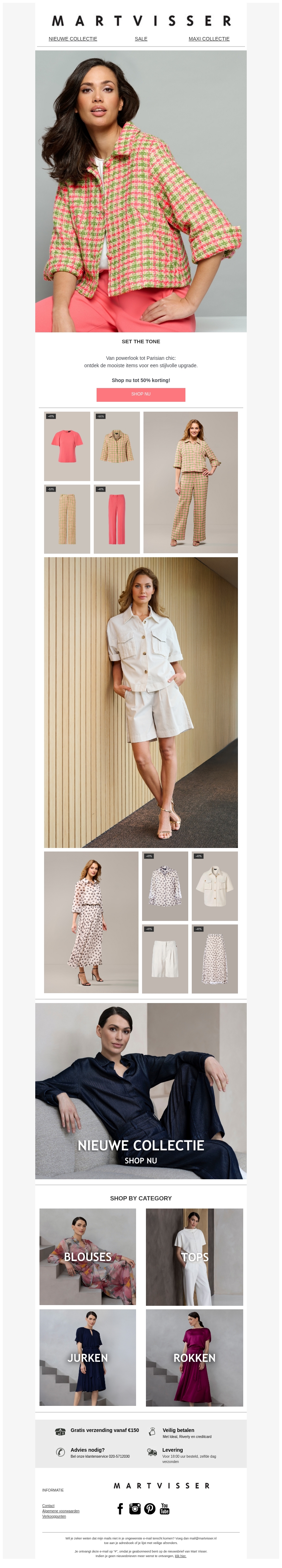The height and width of the screenshot is (1568, 282).
Task: Open the Instagram icon
Action: click(x=135, y=1508)
